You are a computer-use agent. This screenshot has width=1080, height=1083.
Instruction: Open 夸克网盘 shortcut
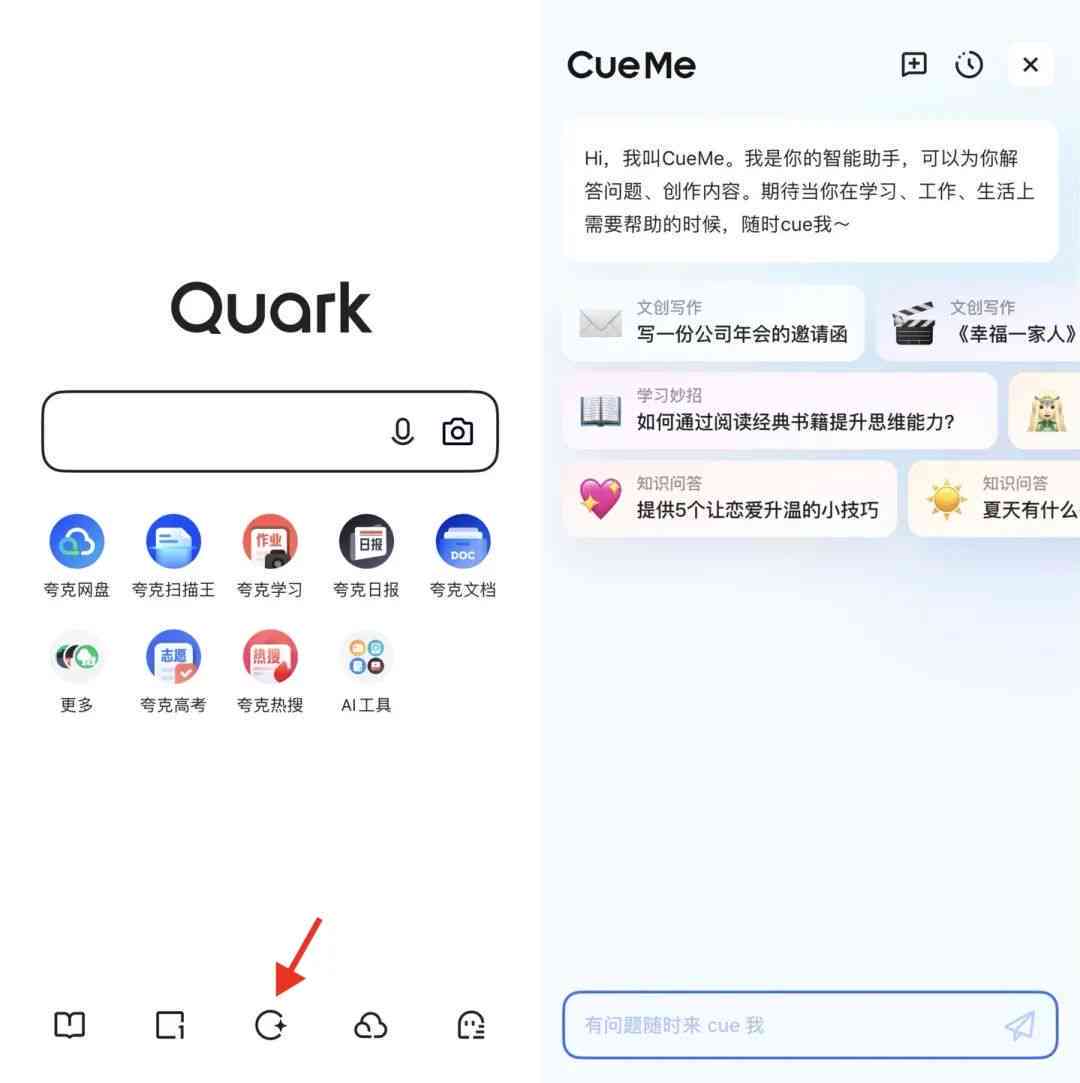click(76, 542)
